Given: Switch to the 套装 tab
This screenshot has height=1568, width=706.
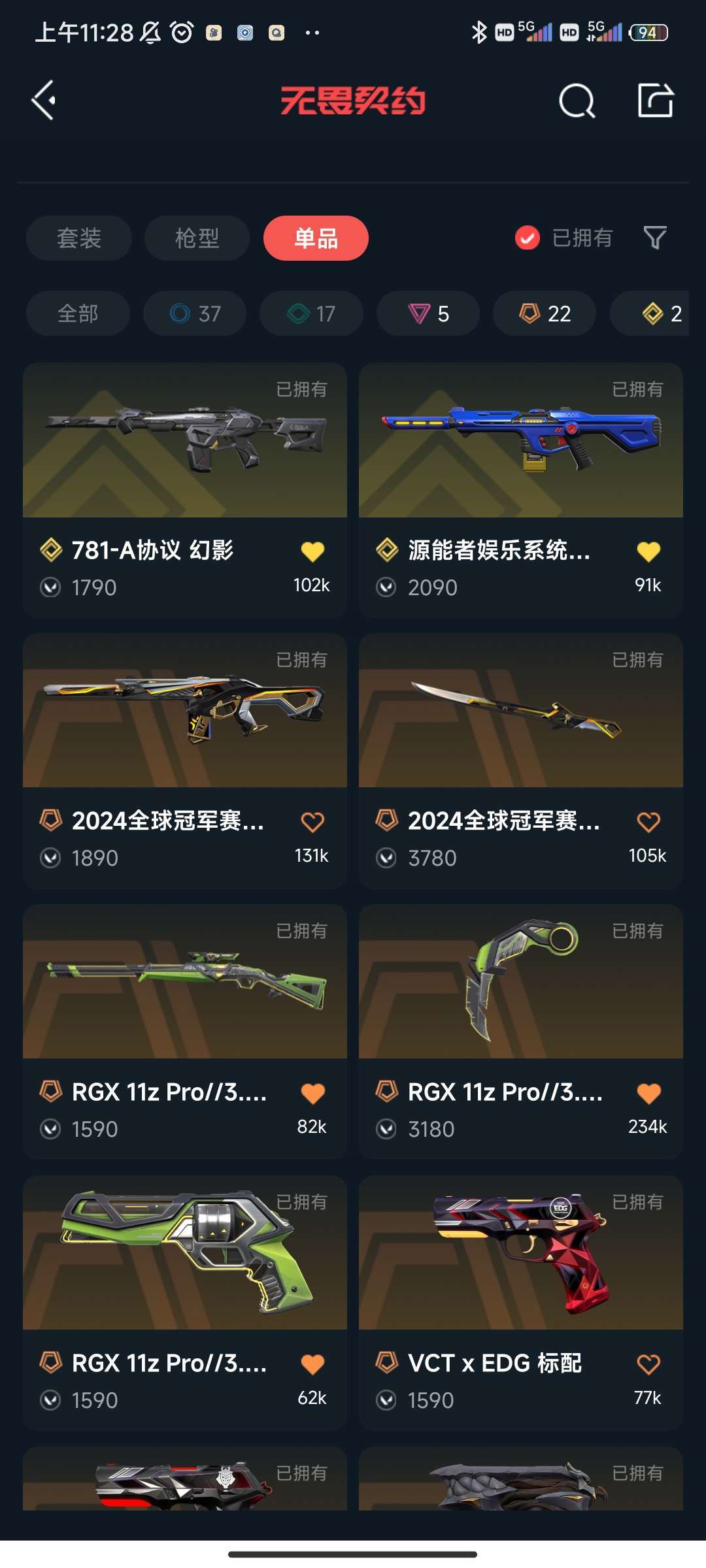Looking at the screenshot, I should (79, 238).
